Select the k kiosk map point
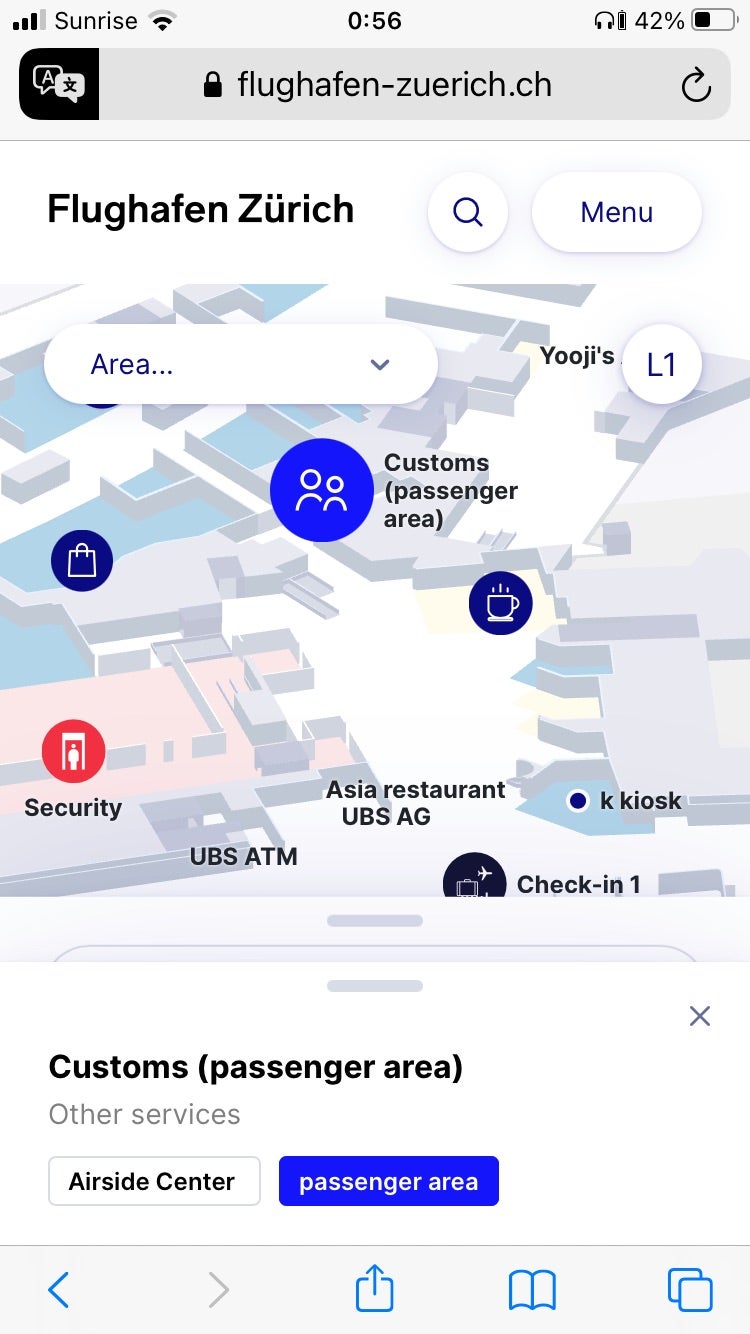The width and height of the screenshot is (750, 1334). pos(577,800)
